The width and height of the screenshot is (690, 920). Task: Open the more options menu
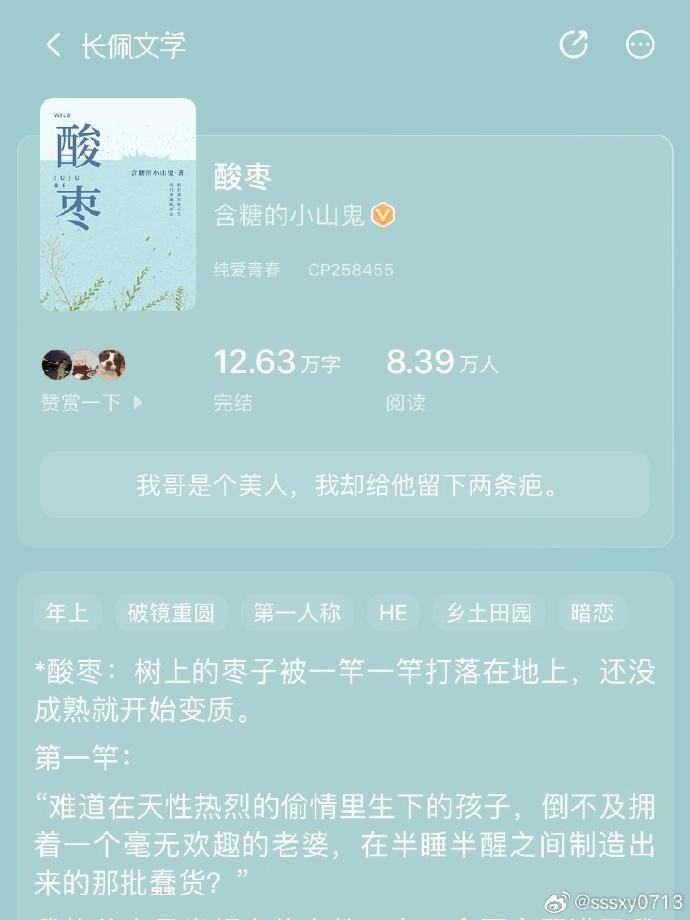[640, 45]
